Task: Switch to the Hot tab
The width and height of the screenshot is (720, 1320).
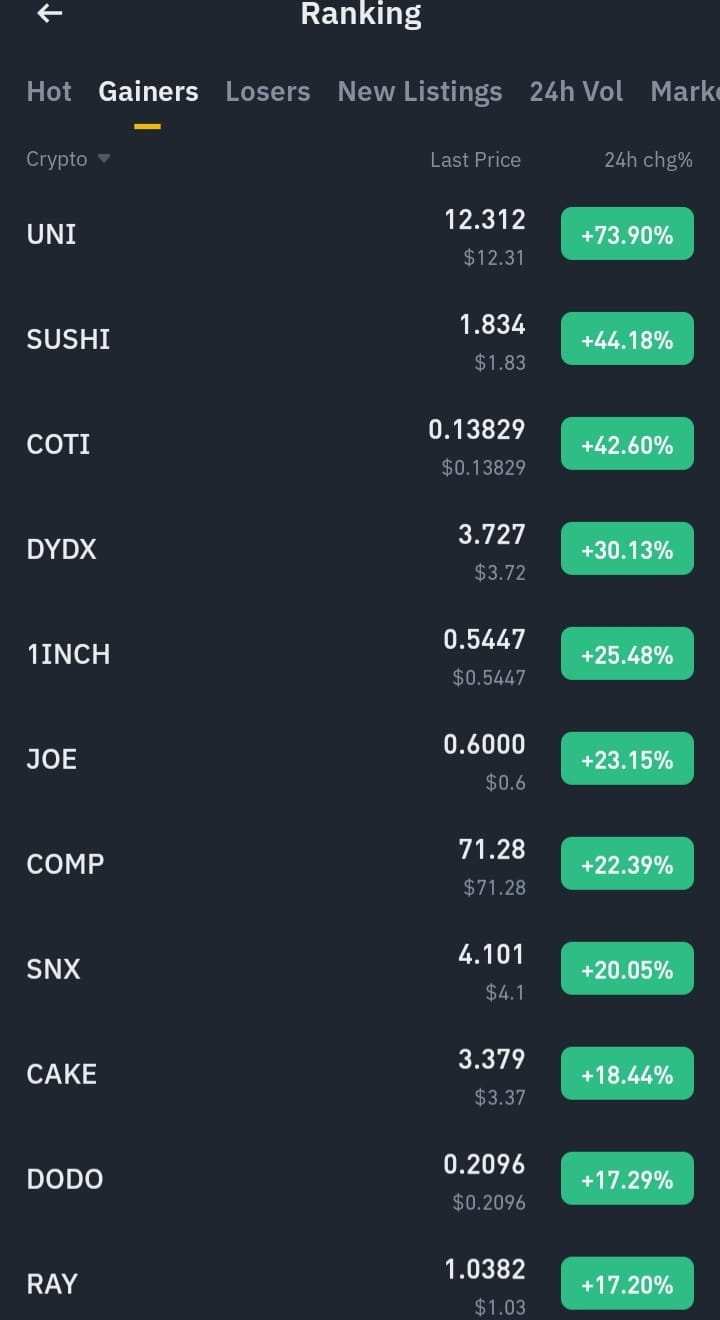Action: point(48,91)
